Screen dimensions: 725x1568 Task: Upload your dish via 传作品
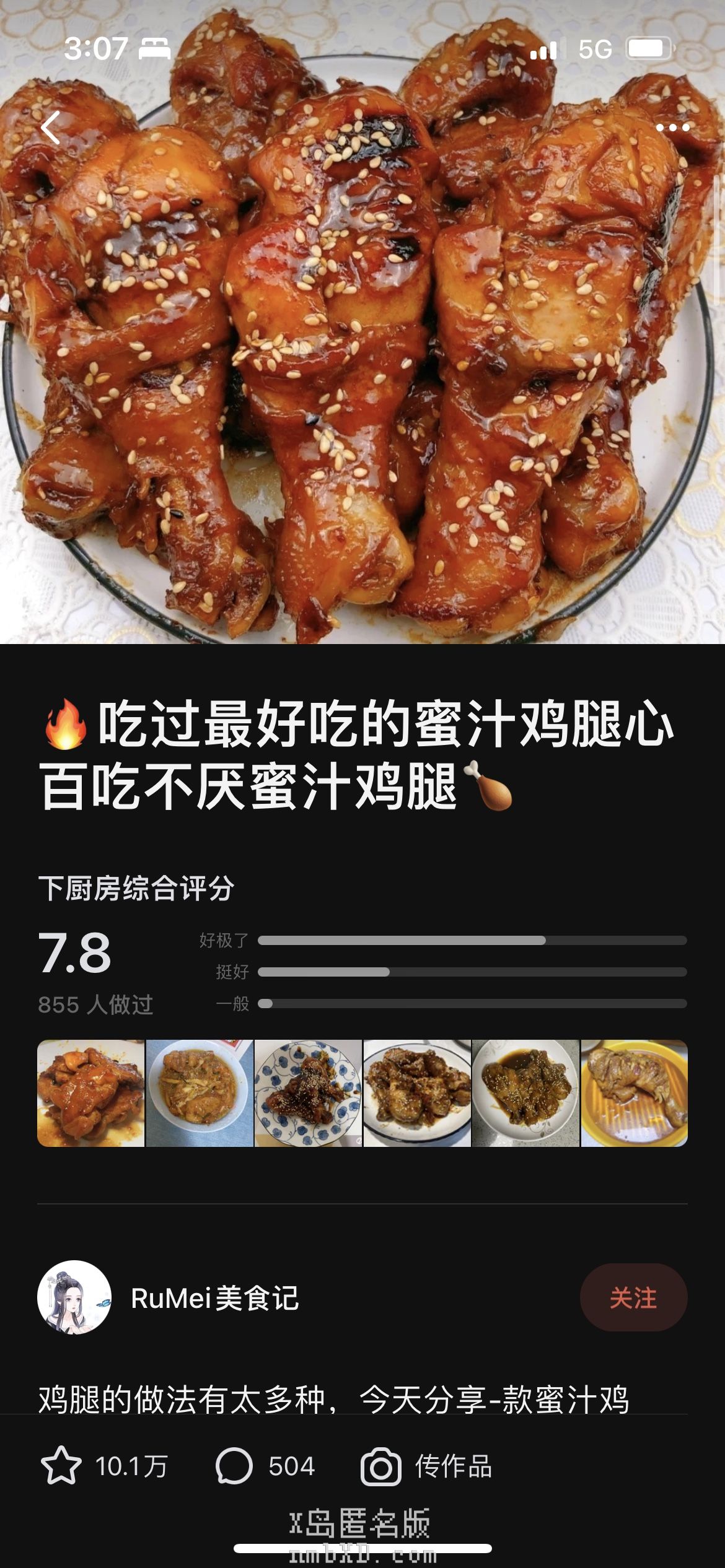point(426,1466)
